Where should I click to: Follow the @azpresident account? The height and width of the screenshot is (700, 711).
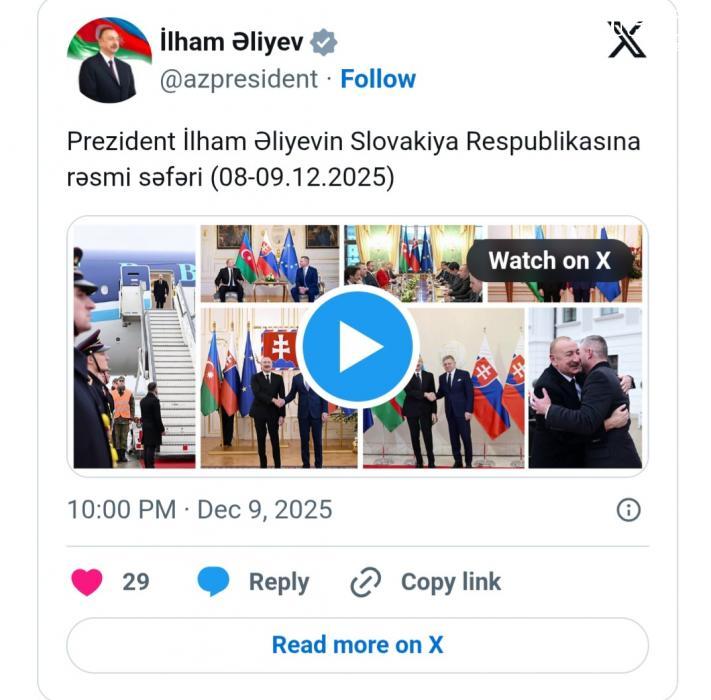[x=378, y=79]
